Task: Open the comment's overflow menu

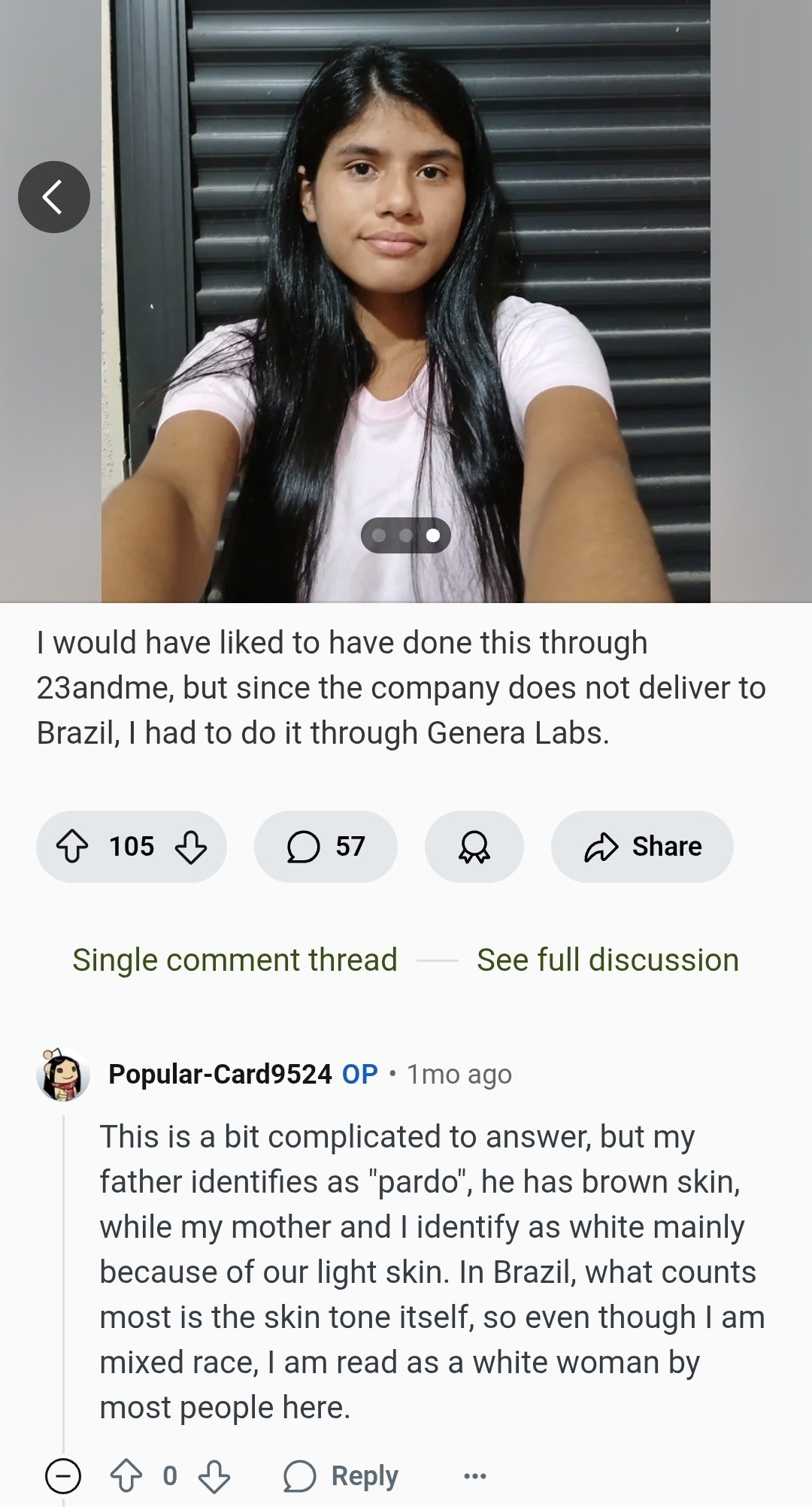Action: [x=474, y=1476]
